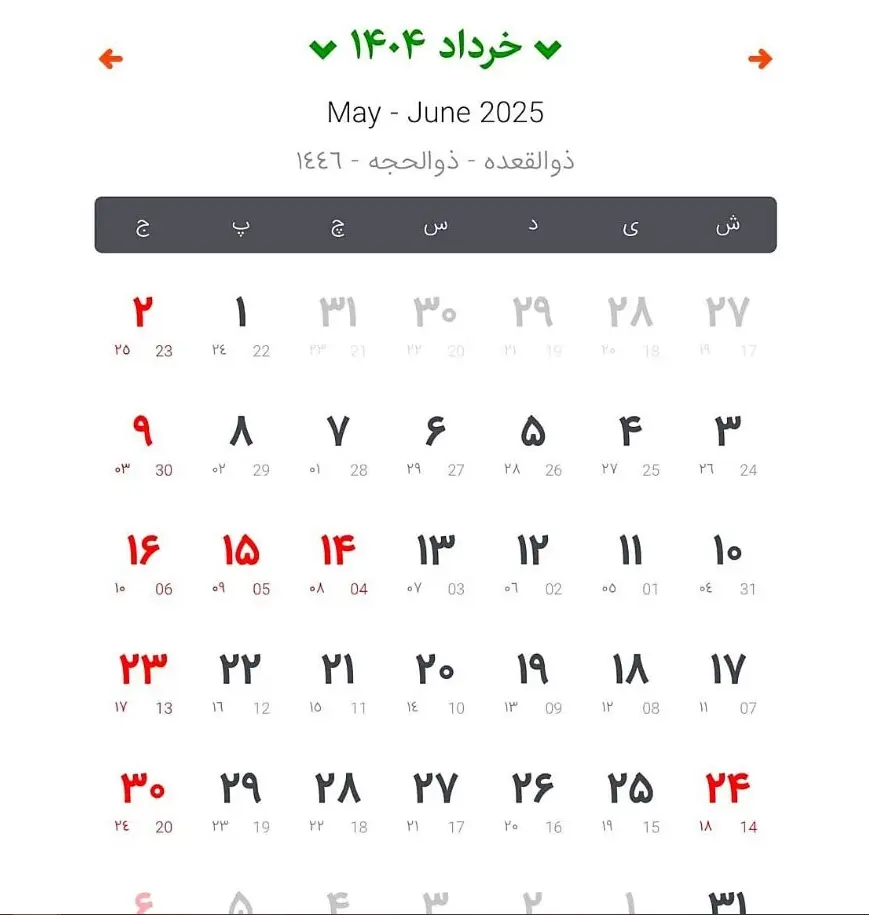Screen dimensions: 869x915
Task: Tap the orange right arrow to change month
Action: click(x=760, y=59)
